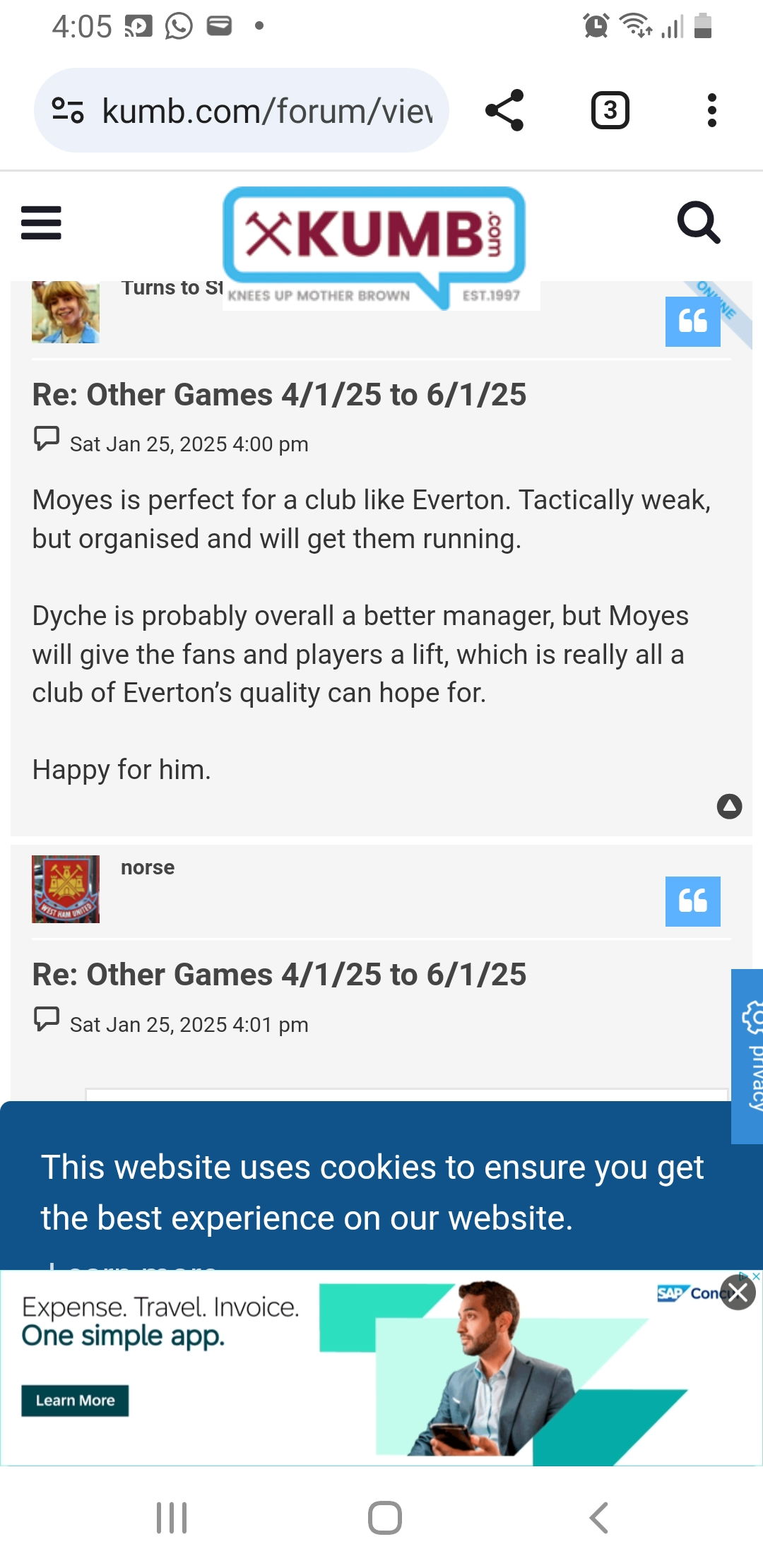This screenshot has width=763, height=1568.
Task: Open norse's West Ham avatar
Action: click(x=66, y=889)
